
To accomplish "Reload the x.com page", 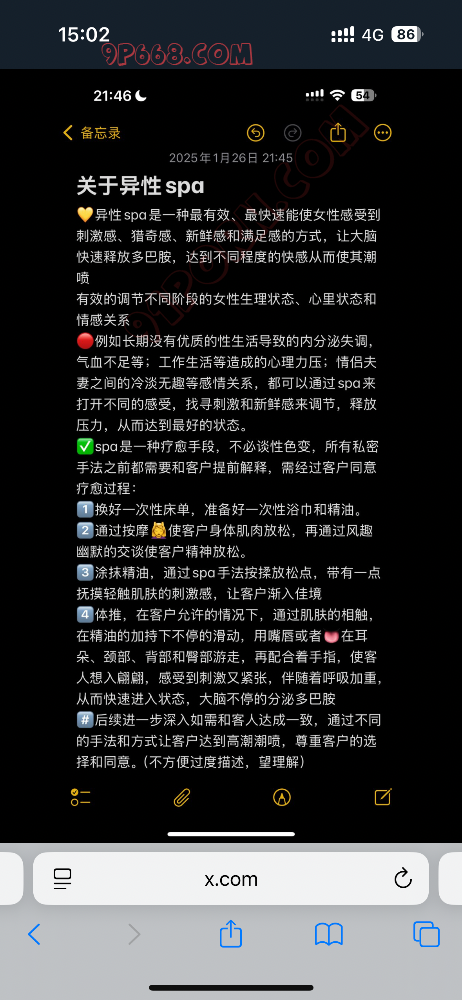I will click(403, 879).
